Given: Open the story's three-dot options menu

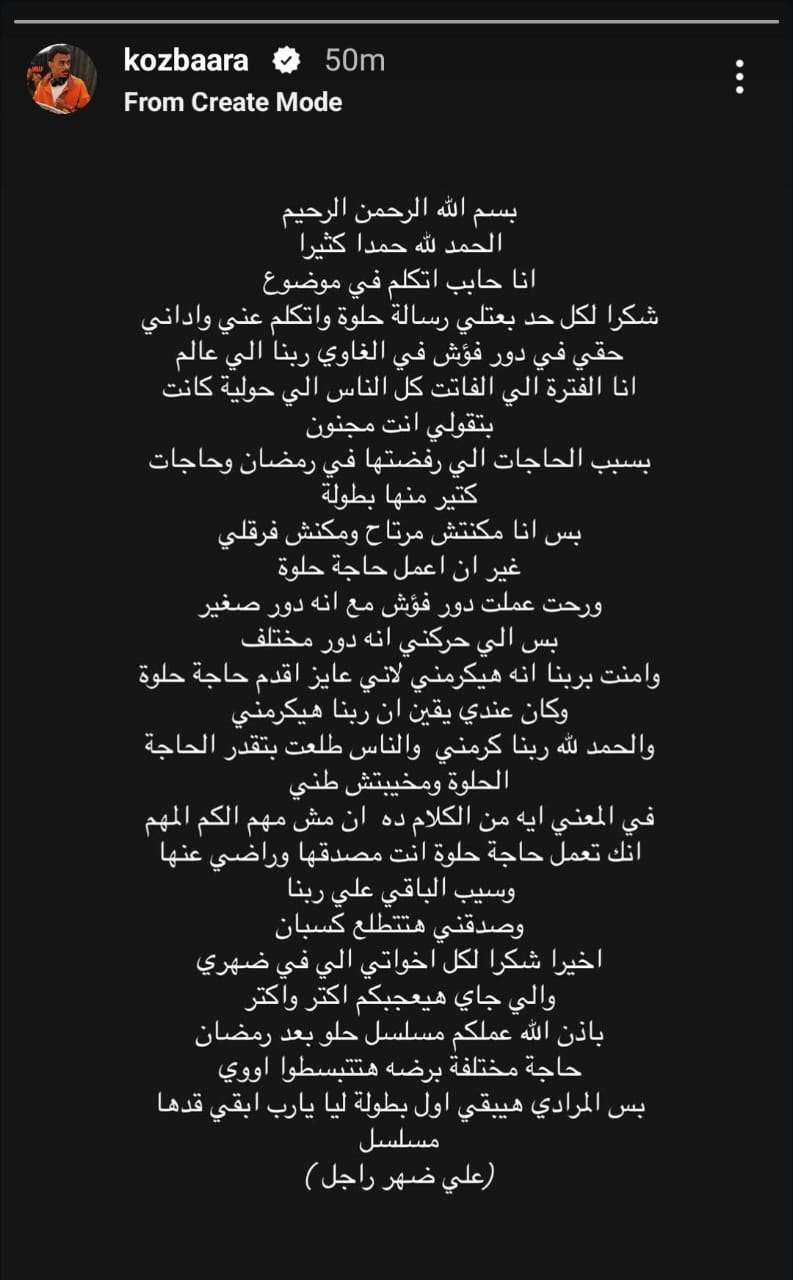Looking at the screenshot, I should [739, 77].
